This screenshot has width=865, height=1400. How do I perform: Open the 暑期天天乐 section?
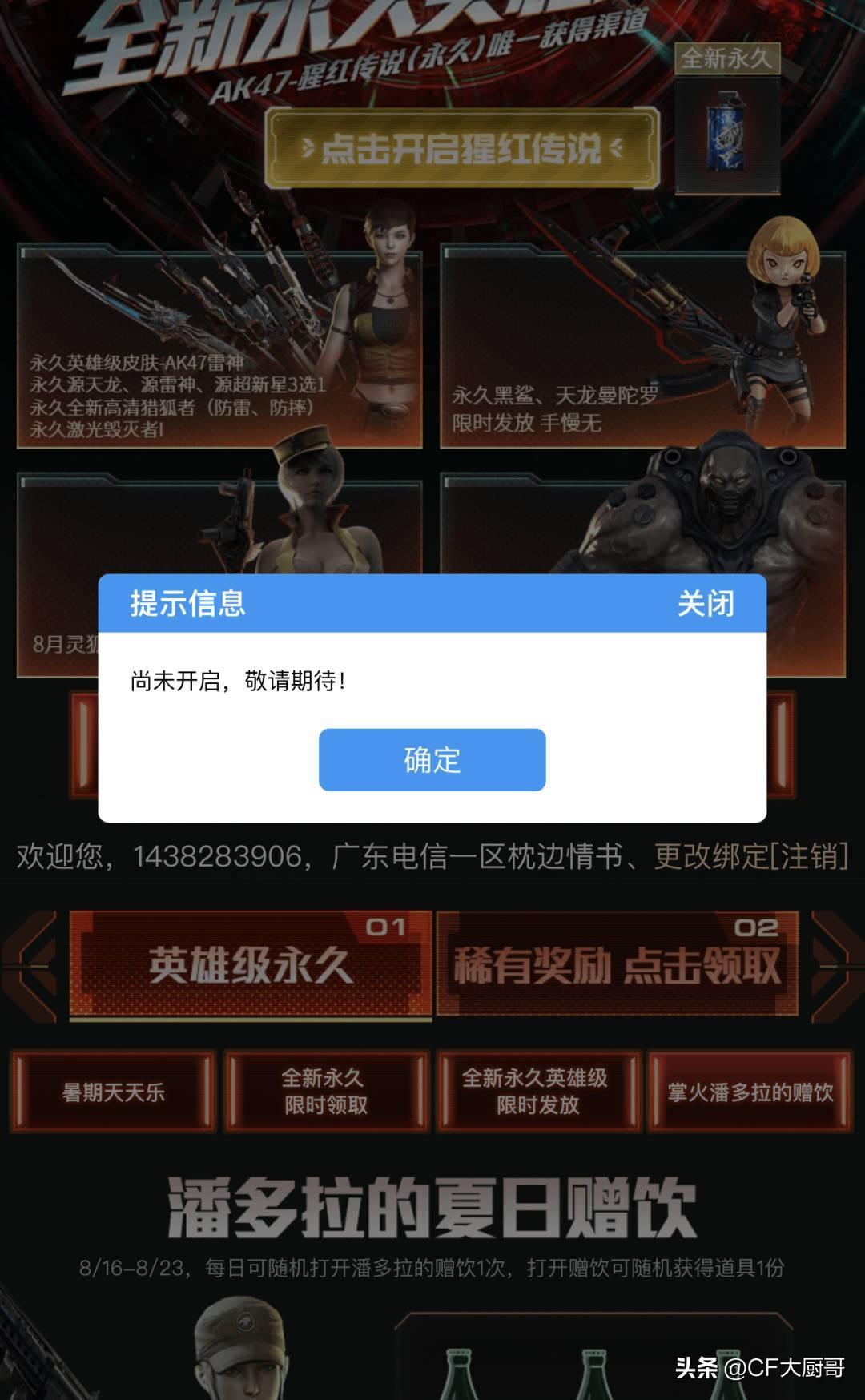click(x=113, y=1092)
